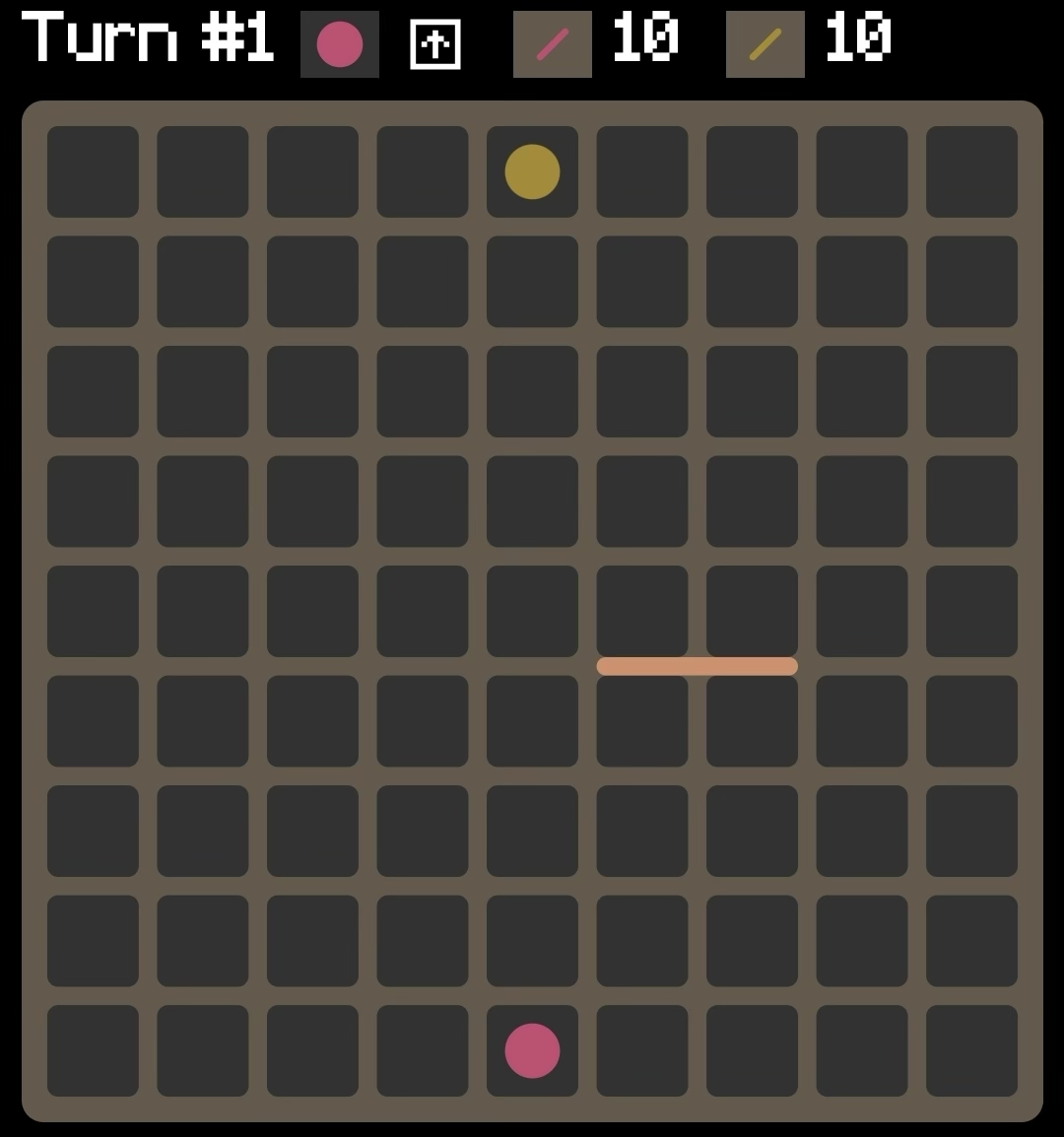Viewport: 1064px width, 1137px height.
Task: Click the top-right corner cell of the grid
Action: (970, 172)
